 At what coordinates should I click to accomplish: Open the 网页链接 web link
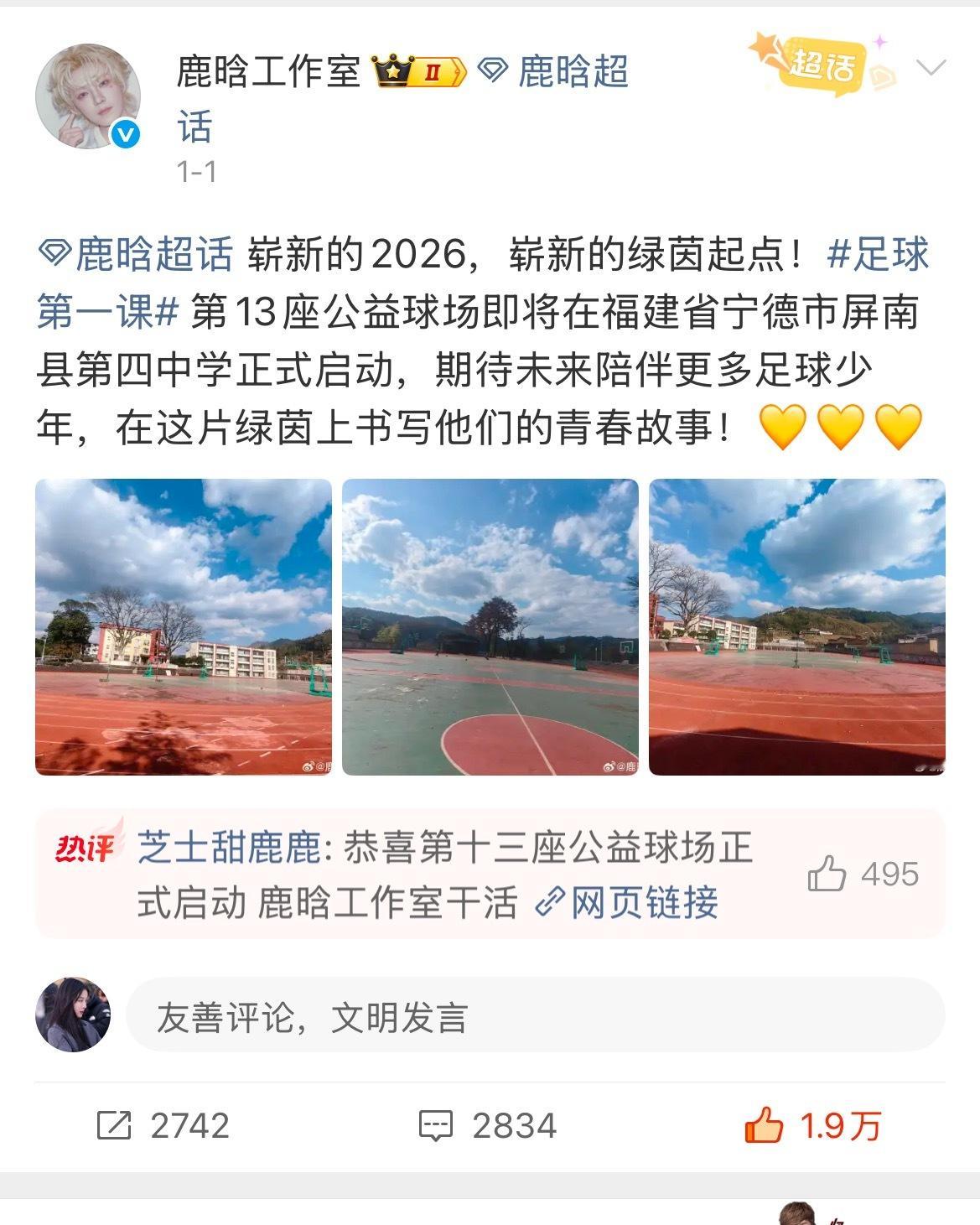pyautogui.click(x=646, y=903)
